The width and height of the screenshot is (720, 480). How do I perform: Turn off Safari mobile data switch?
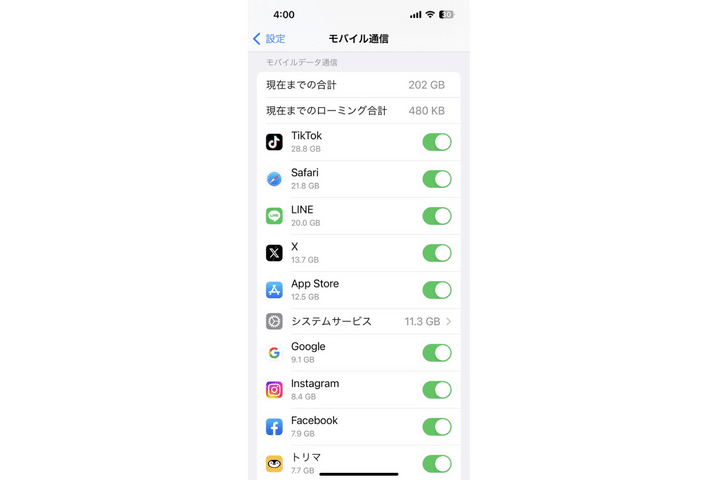point(436,179)
